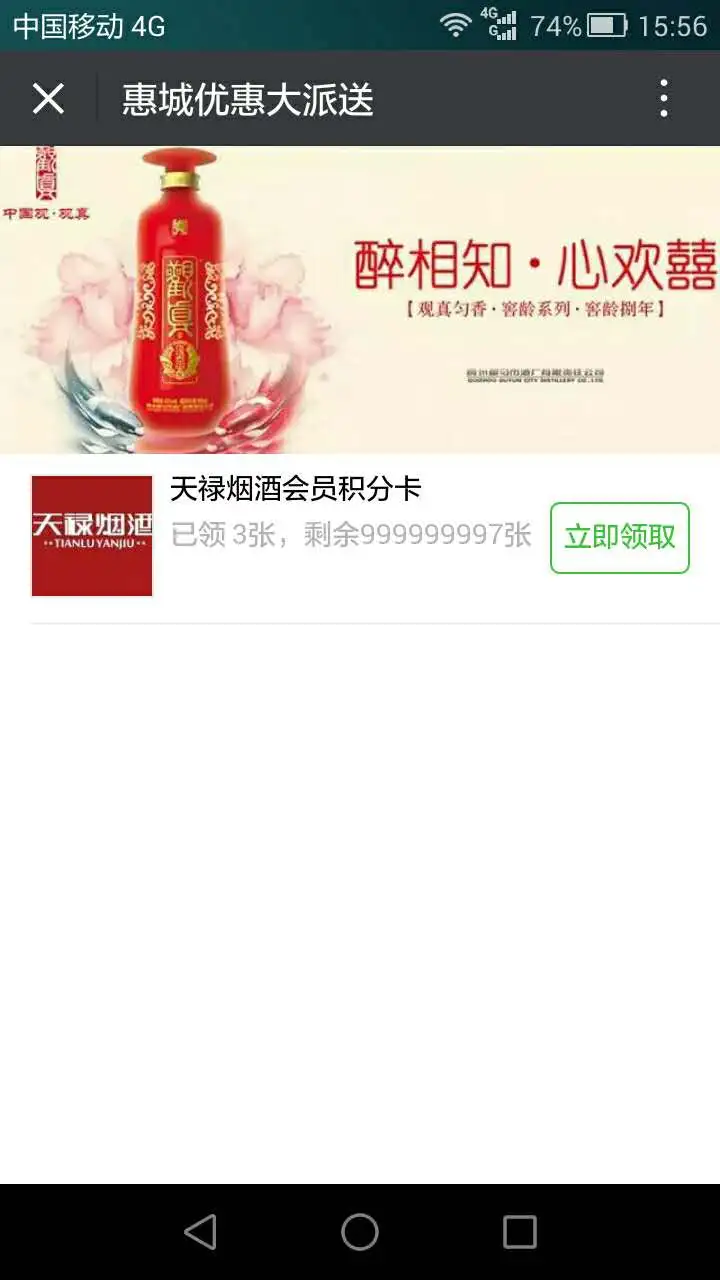Close the 惠城优惠大派送 page

point(48,99)
